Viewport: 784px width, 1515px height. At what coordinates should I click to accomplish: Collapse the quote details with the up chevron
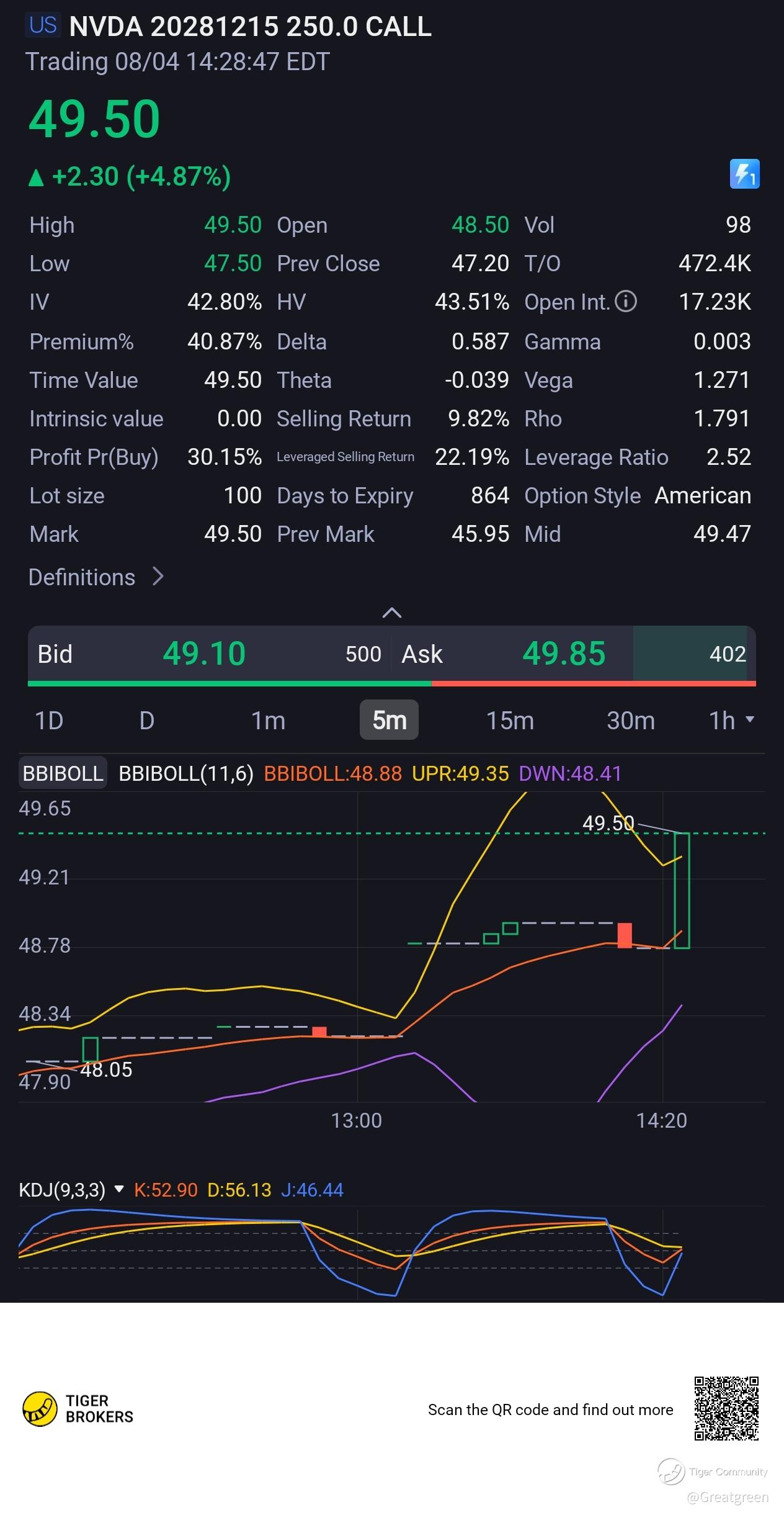392,613
